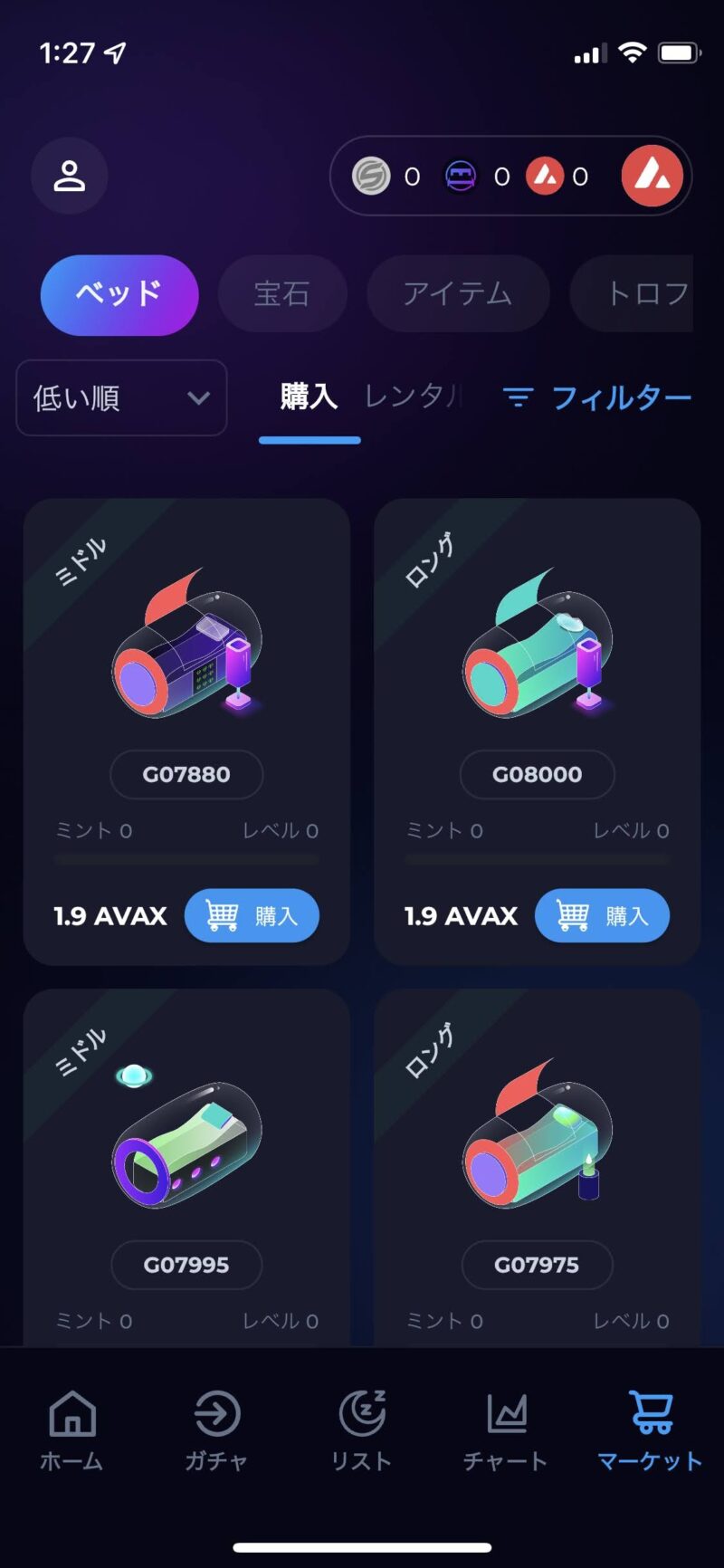Open the ガチャ tab
This screenshot has width=724, height=1568.
(x=216, y=1430)
